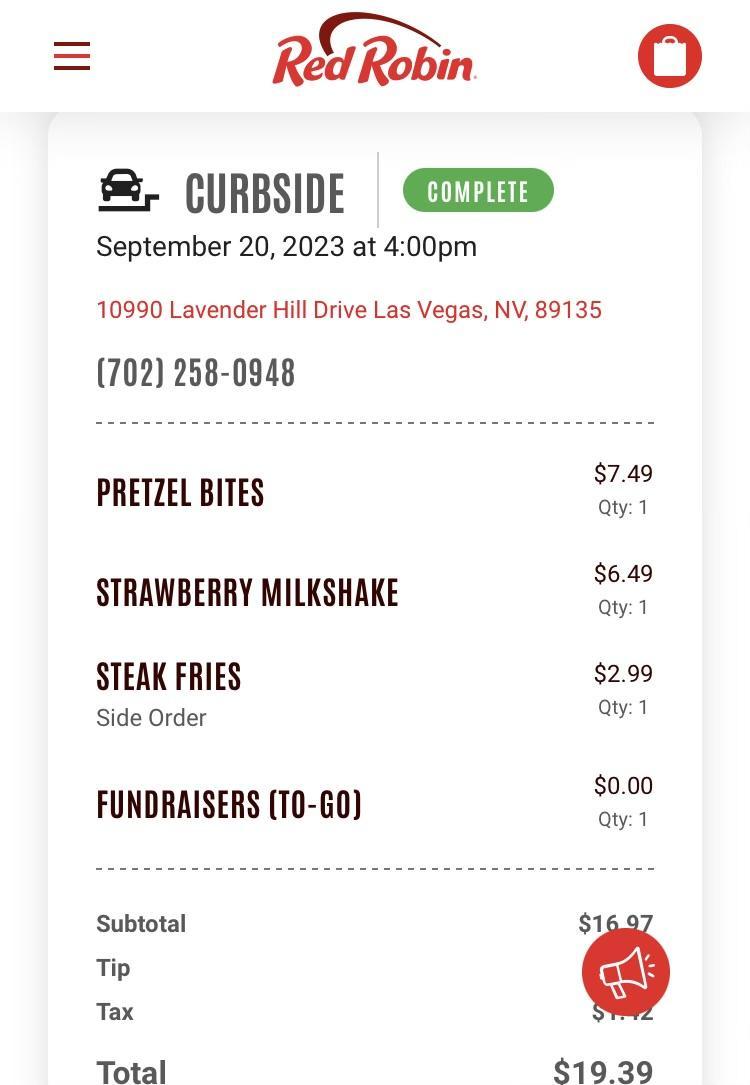The height and width of the screenshot is (1085, 750).
Task: Tap the megaphone feedback button
Action: tap(626, 972)
